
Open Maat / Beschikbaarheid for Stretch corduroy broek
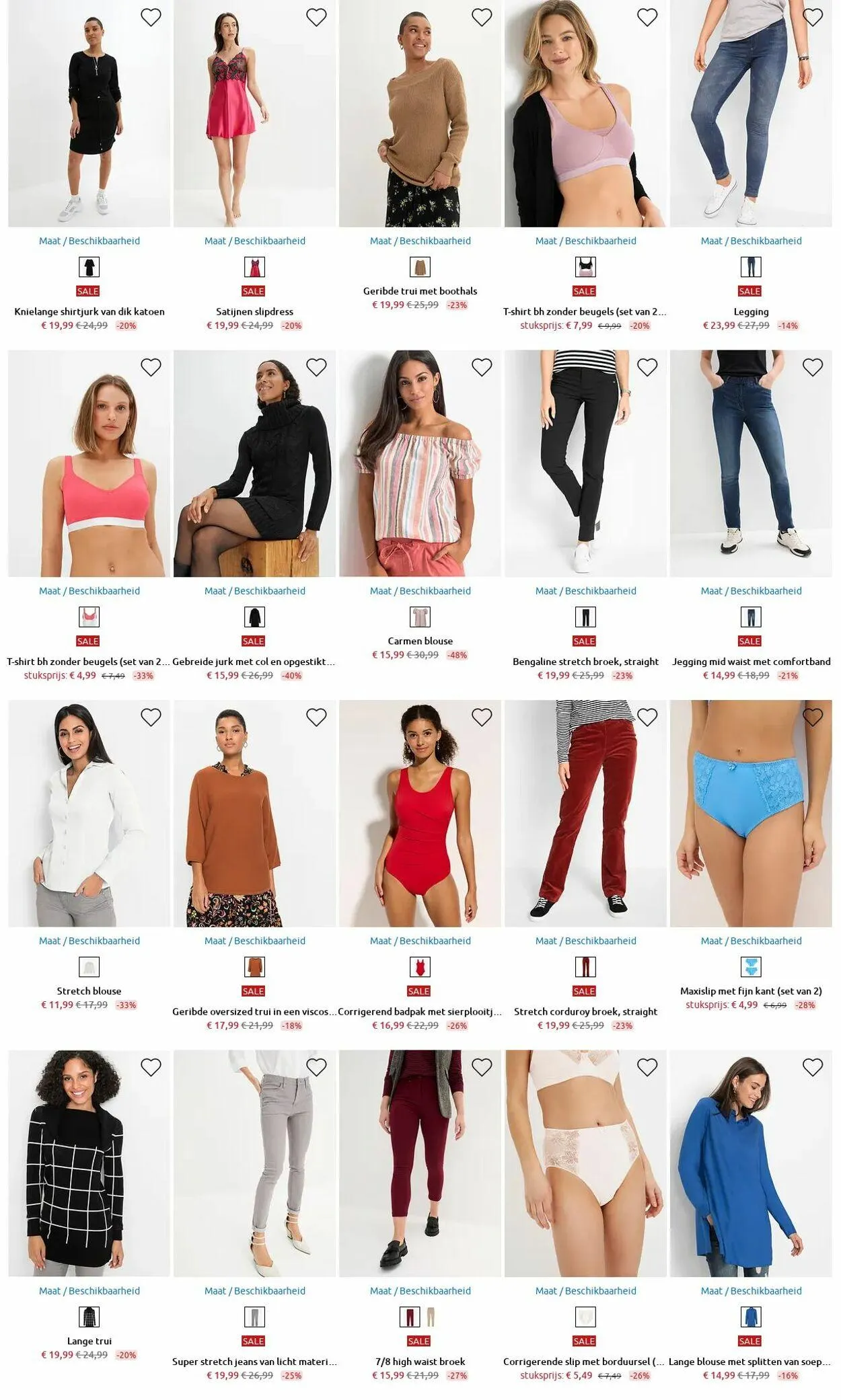tap(585, 941)
